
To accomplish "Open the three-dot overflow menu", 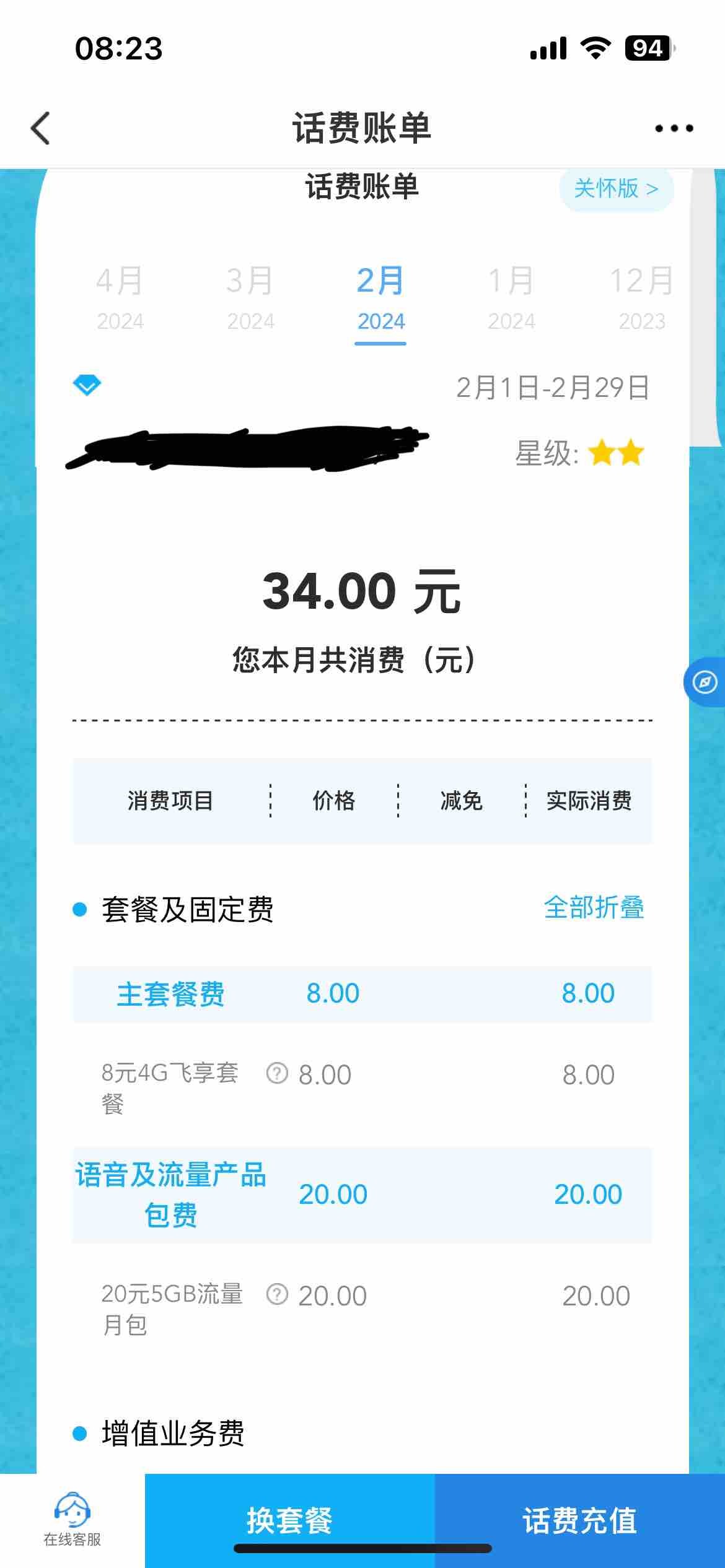I will pos(674,128).
